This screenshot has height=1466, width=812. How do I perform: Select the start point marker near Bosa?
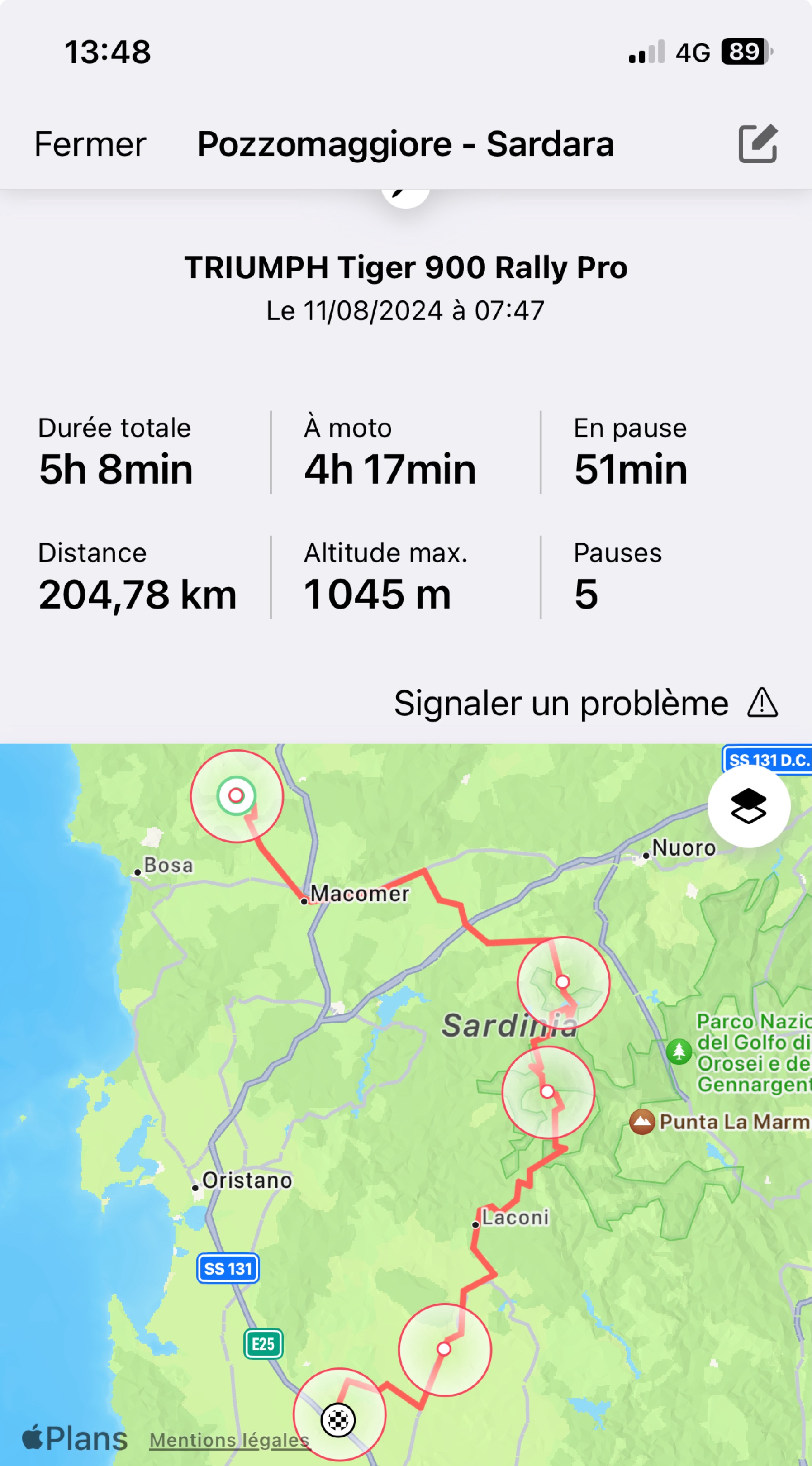[236, 795]
